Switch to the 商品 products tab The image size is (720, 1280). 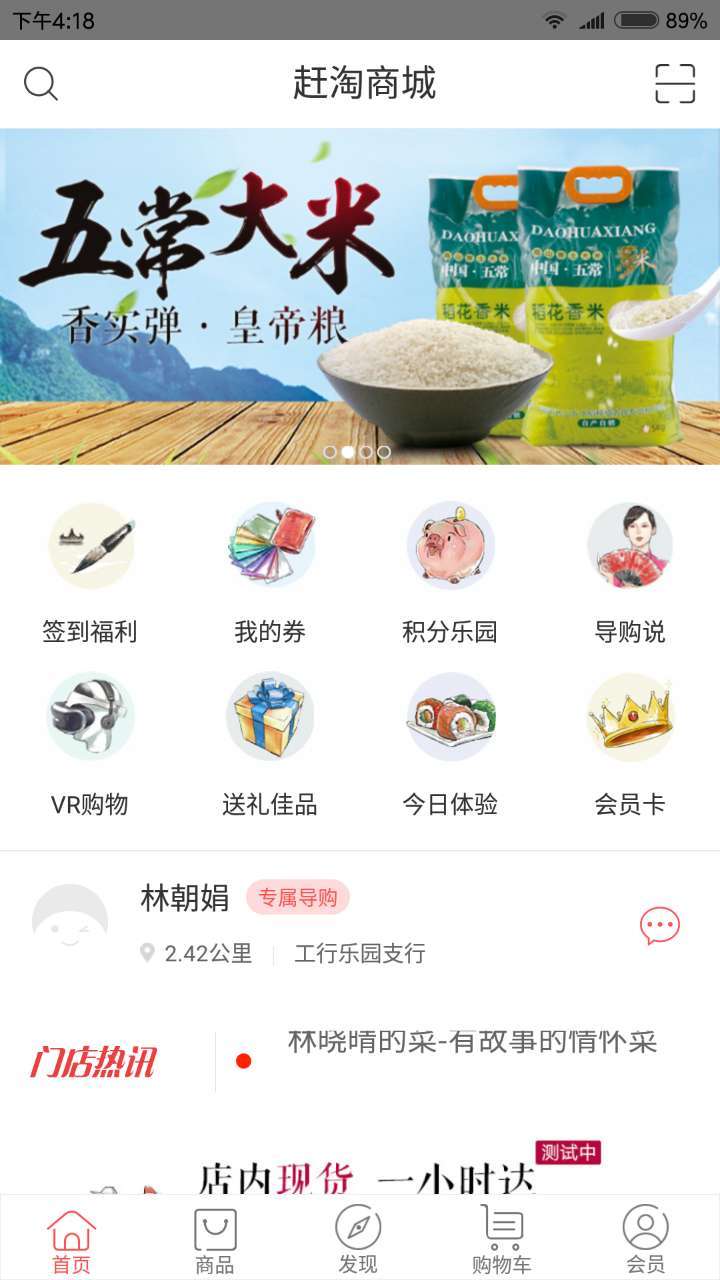215,1240
